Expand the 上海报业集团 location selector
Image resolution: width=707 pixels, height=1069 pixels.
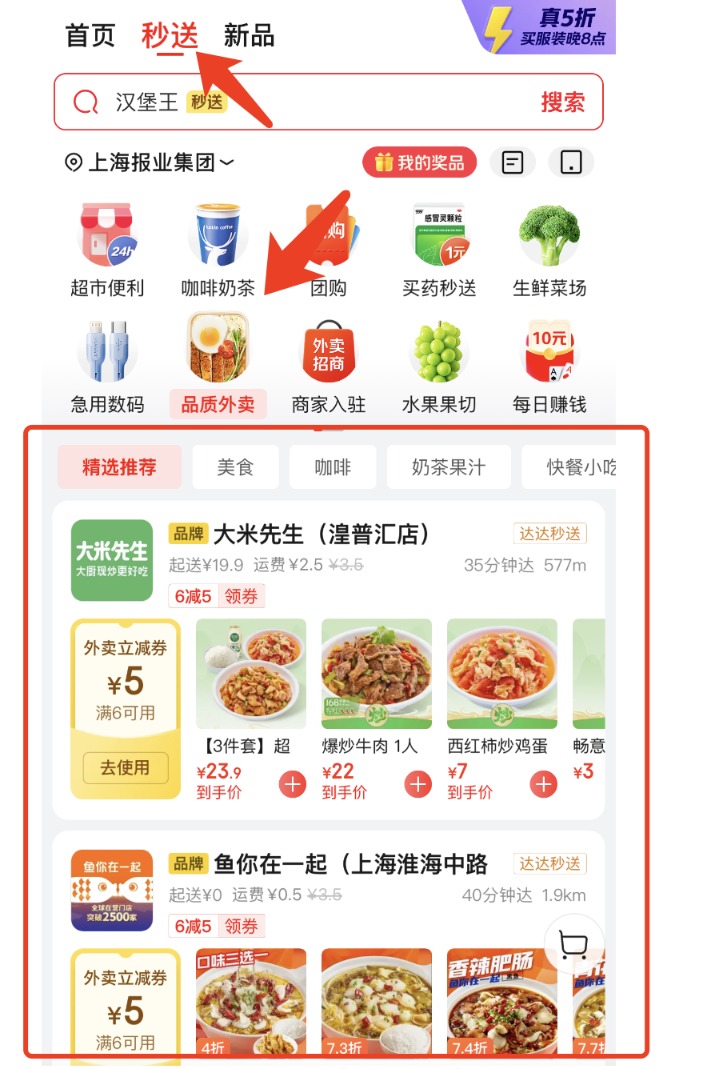[150, 162]
